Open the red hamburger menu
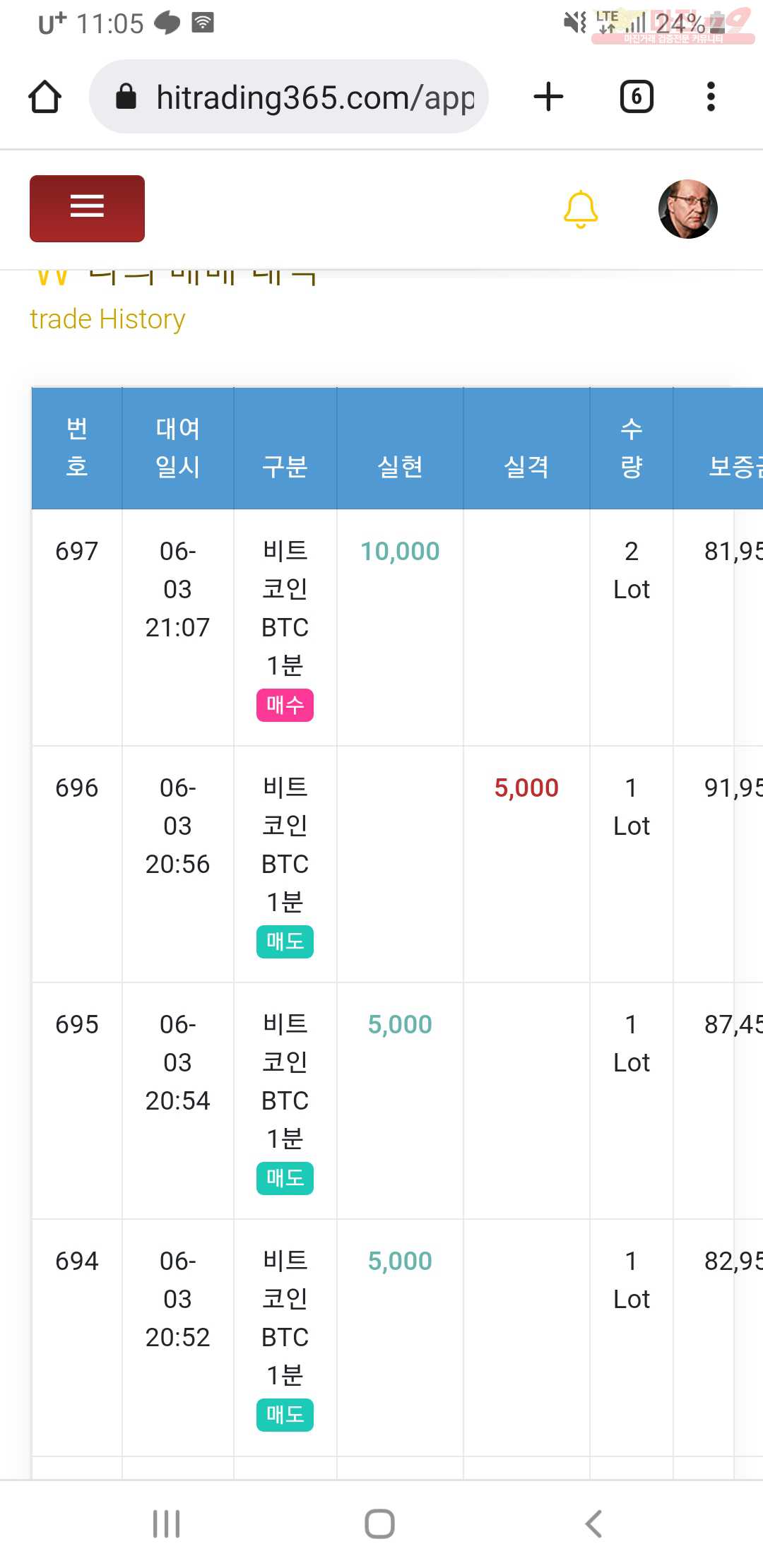Image resolution: width=763 pixels, height=1568 pixels. coord(87,208)
